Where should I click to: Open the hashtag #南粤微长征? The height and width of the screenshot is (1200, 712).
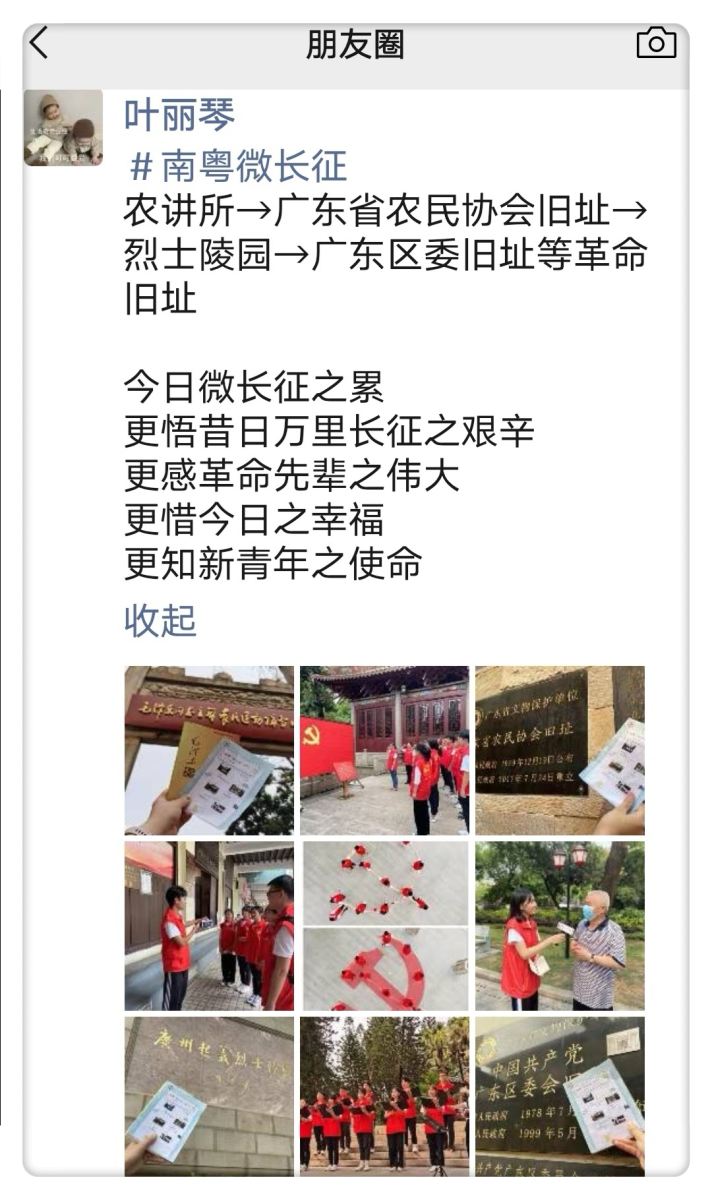[238, 165]
